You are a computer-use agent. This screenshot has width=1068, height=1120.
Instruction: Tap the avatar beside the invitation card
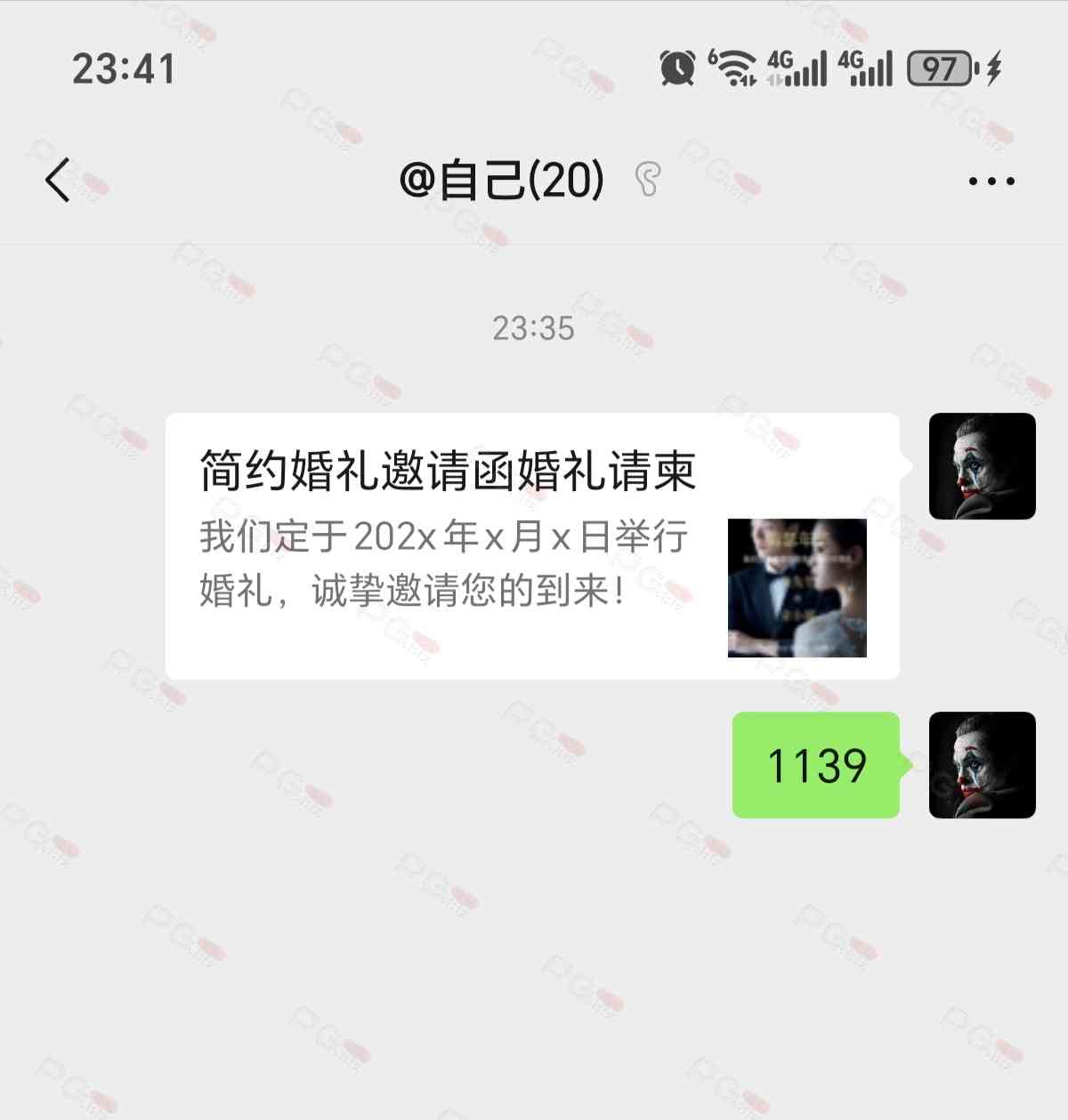pos(982,466)
